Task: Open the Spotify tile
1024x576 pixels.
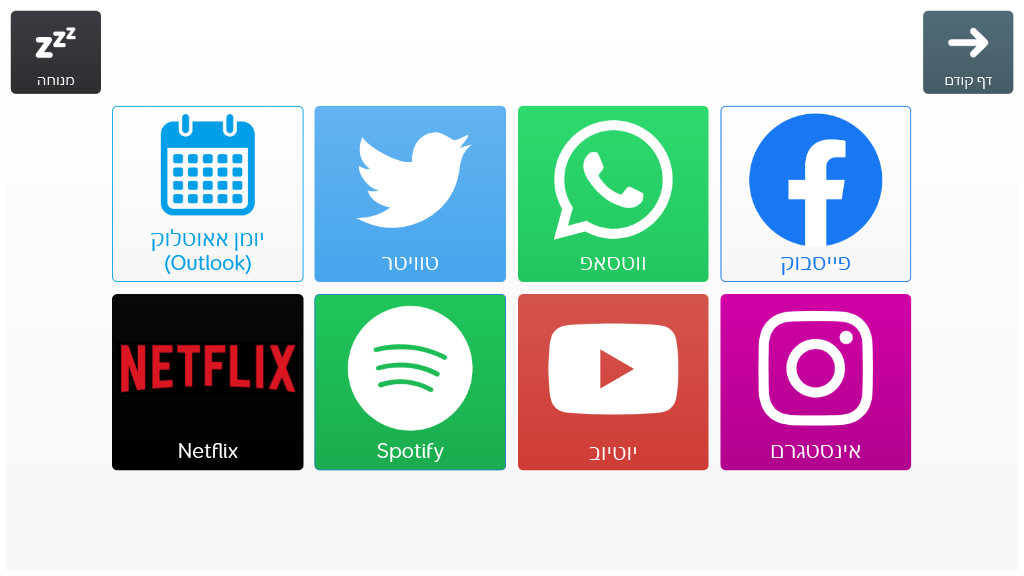Action: (410, 382)
